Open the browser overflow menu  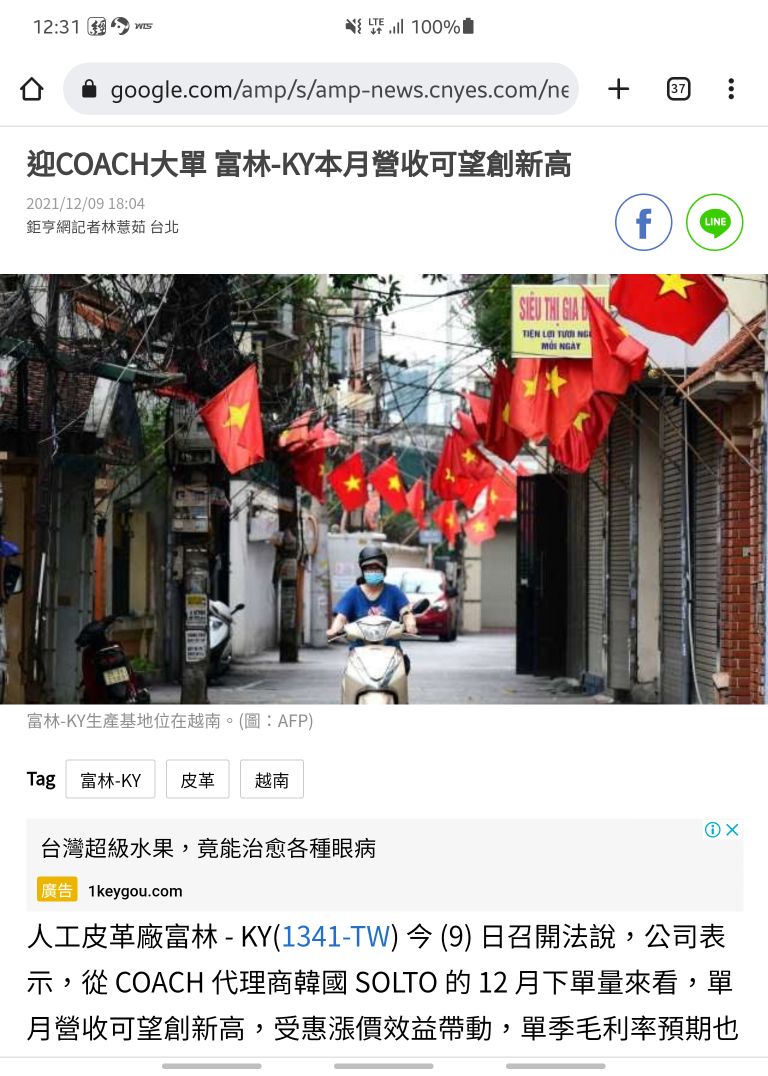click(x=731, y=89)
